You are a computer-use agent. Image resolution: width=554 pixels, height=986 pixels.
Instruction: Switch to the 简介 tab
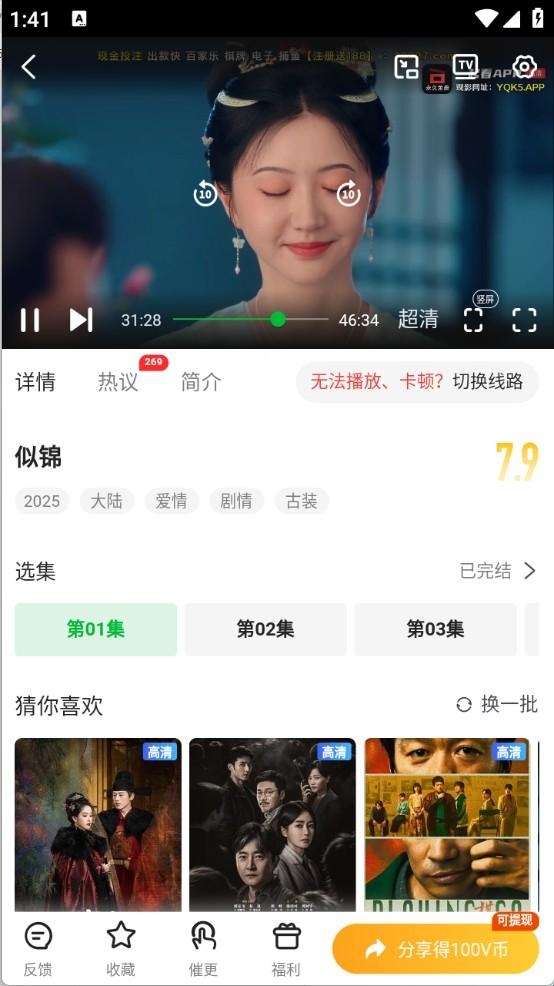[x=201, y=382]
